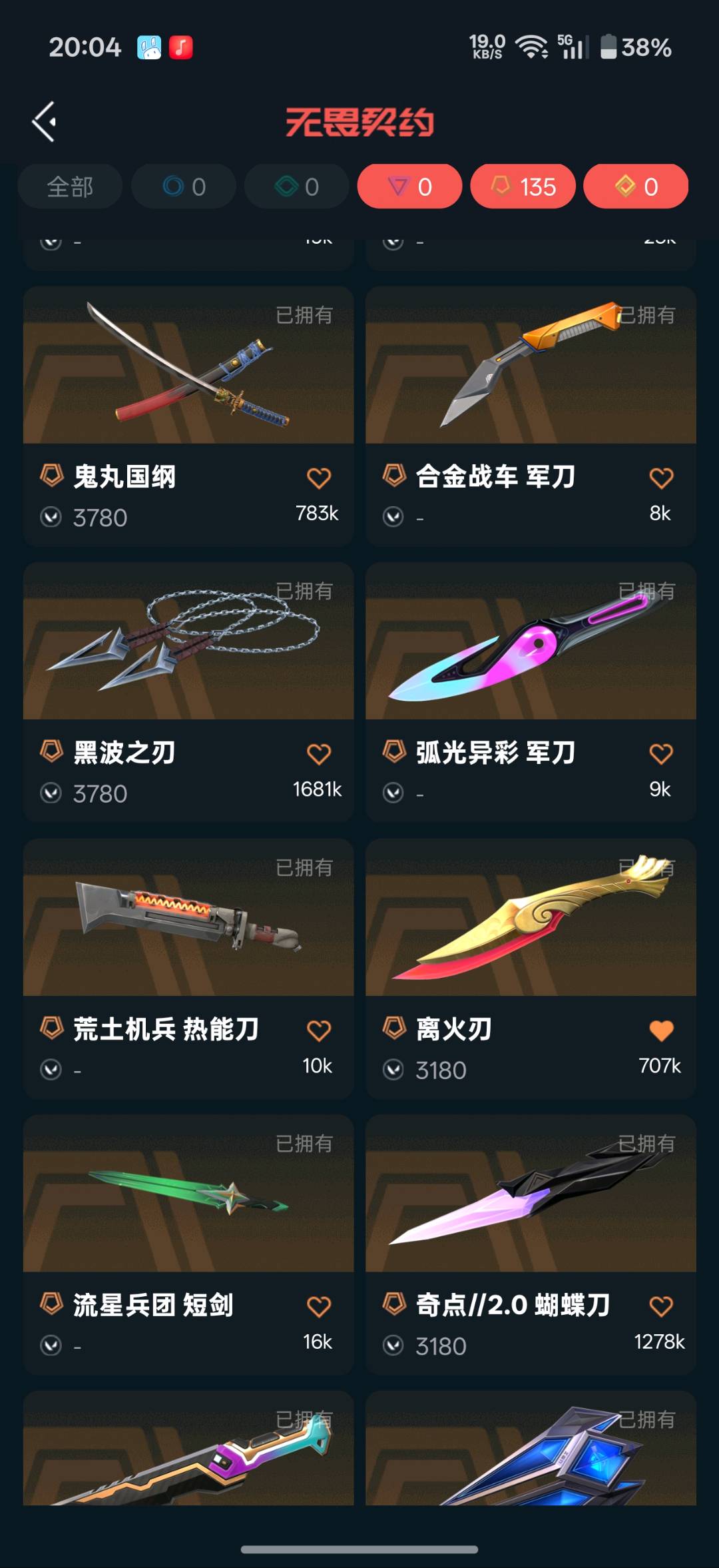Go back using the top-left arrow
719x1568 pixels.
click(45, 122)
